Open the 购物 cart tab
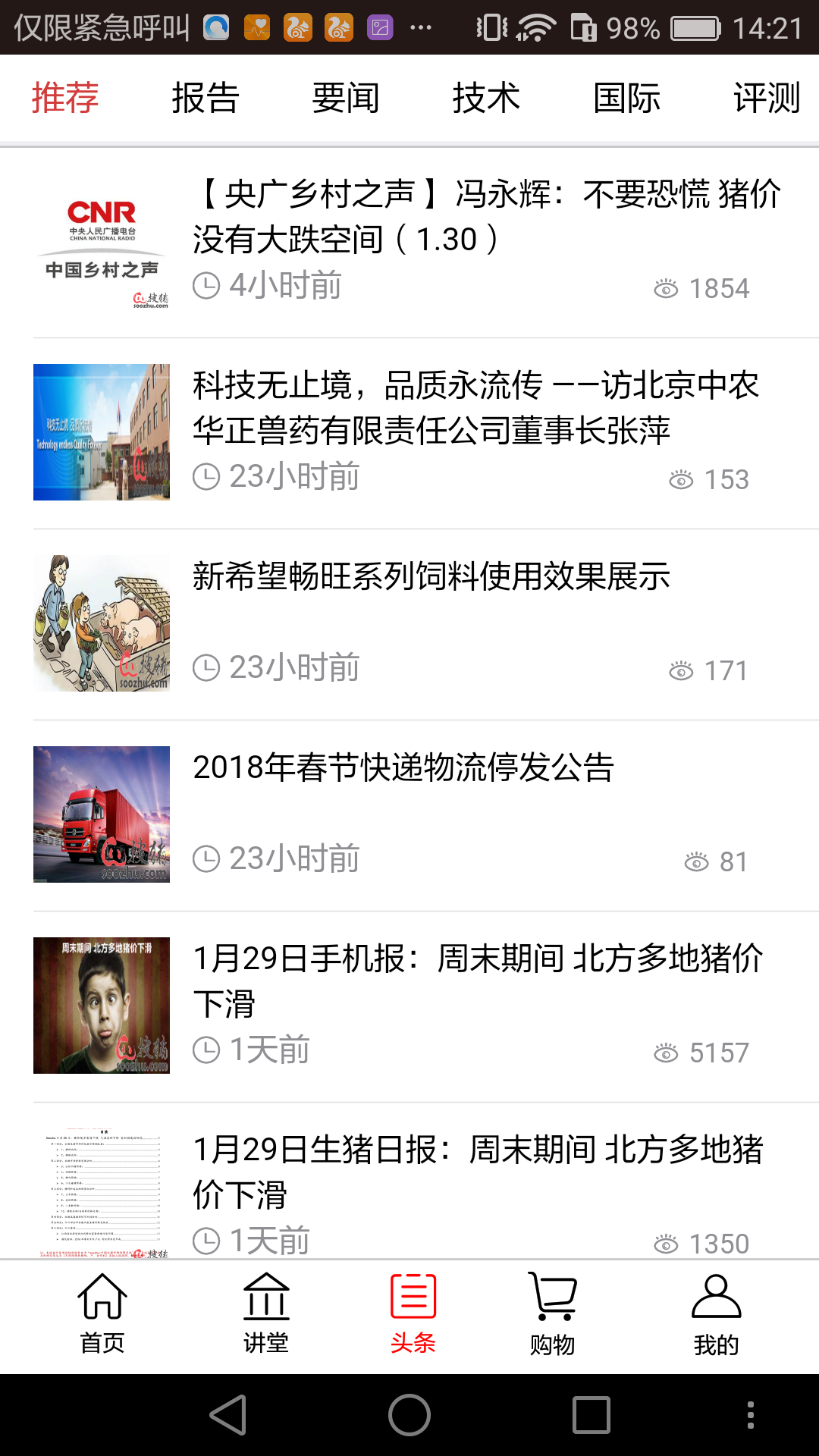819x1456 pixels. [553, 1313]
